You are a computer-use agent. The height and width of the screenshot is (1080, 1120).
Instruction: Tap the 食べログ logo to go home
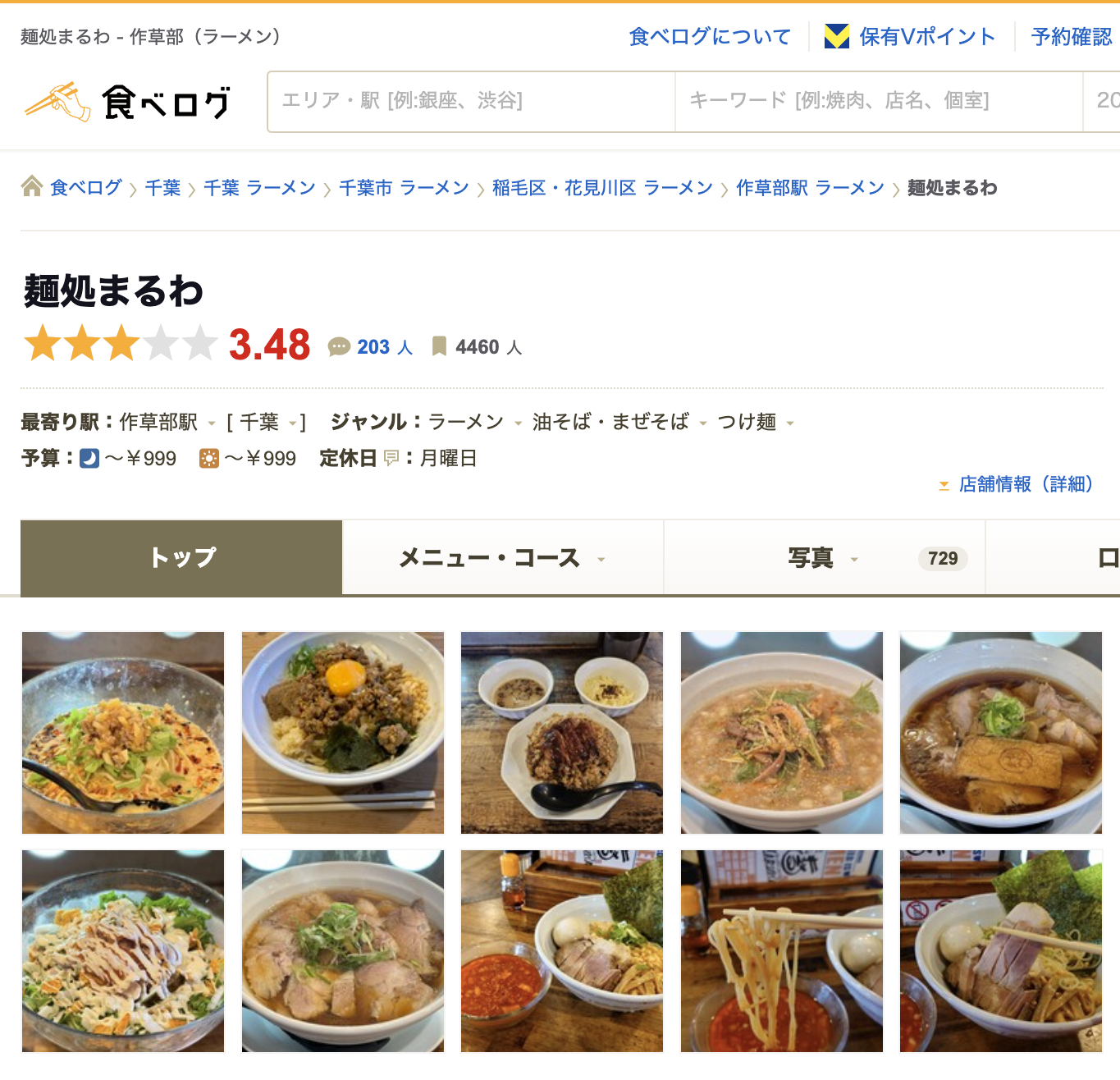[x=127, y=103]
